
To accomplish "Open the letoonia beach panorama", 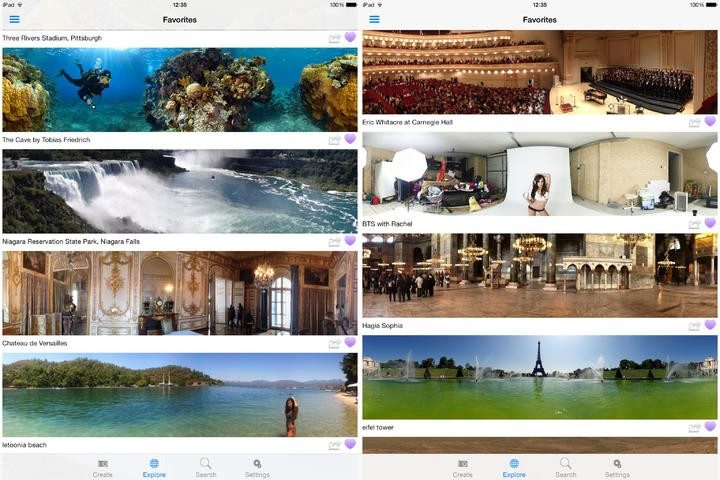I will point(180,394).
